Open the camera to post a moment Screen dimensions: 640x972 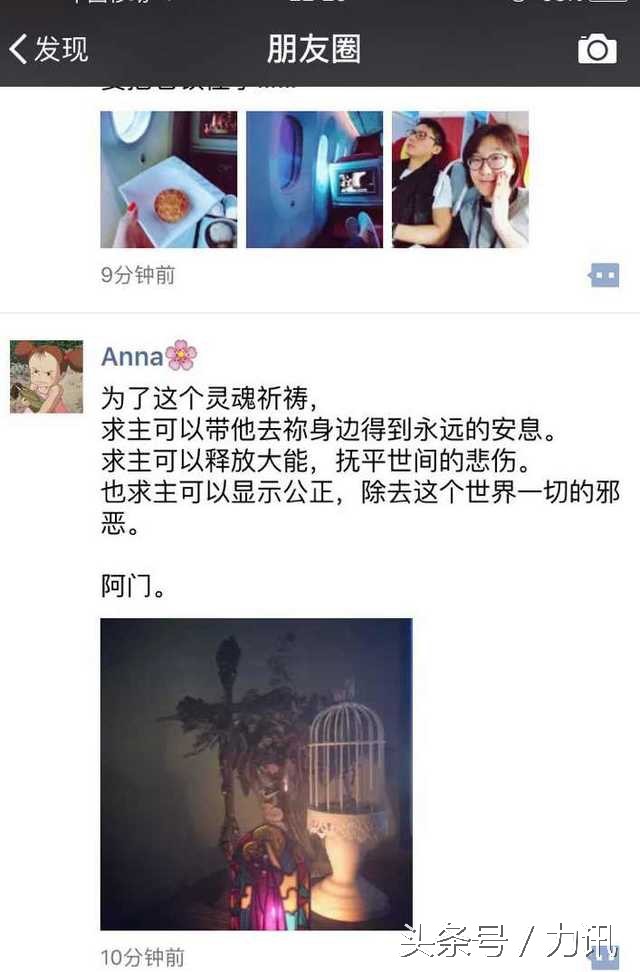tap(597, 48)
